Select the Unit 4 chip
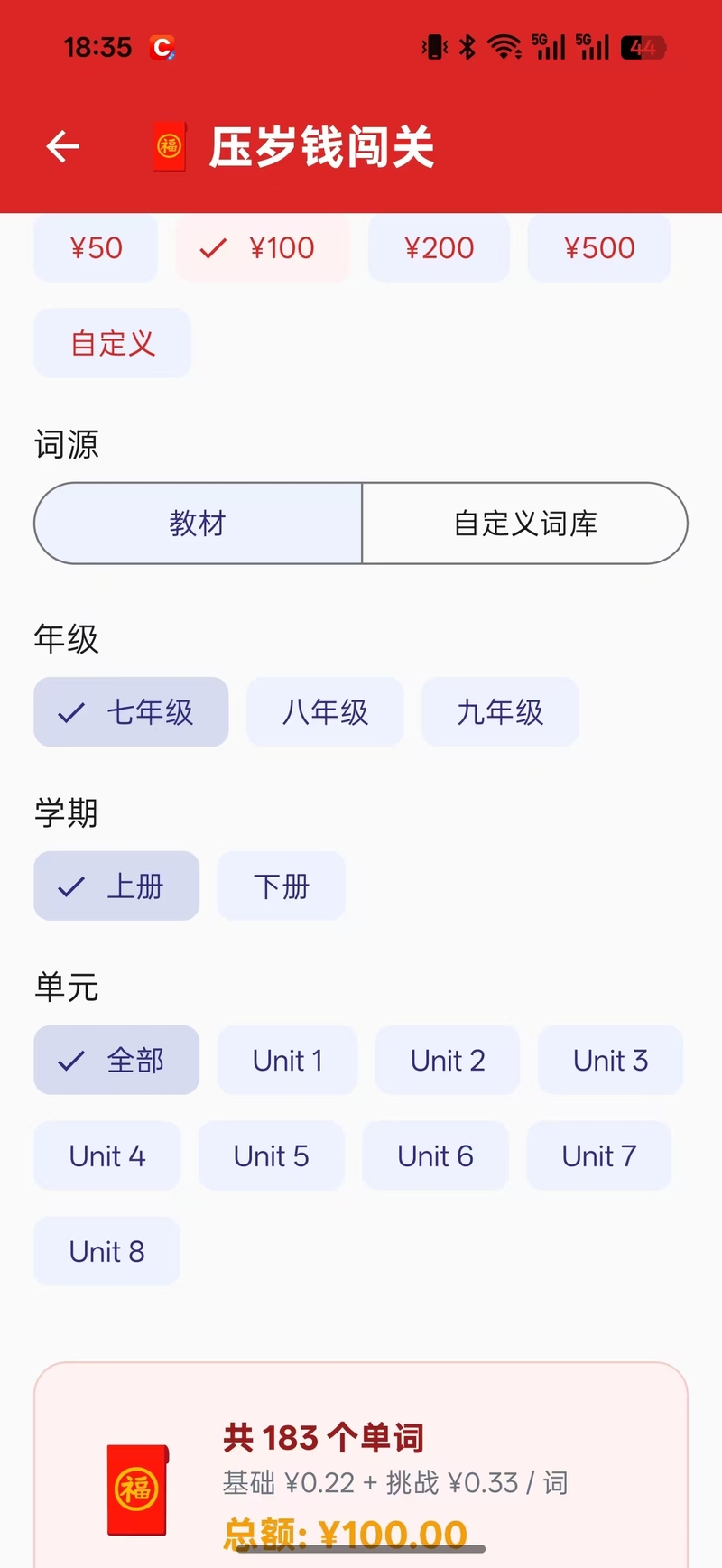Image resolution: width=722 pixels, height=1568 pixels. click(x=107, y=1156)
